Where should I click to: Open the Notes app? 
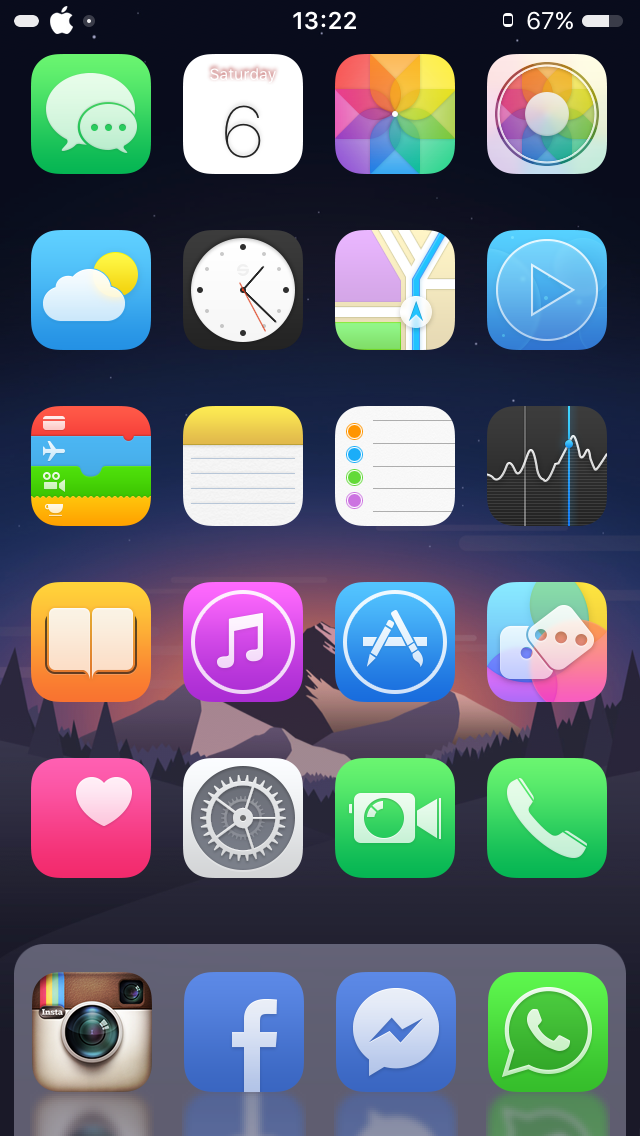(x=243, y=466)
